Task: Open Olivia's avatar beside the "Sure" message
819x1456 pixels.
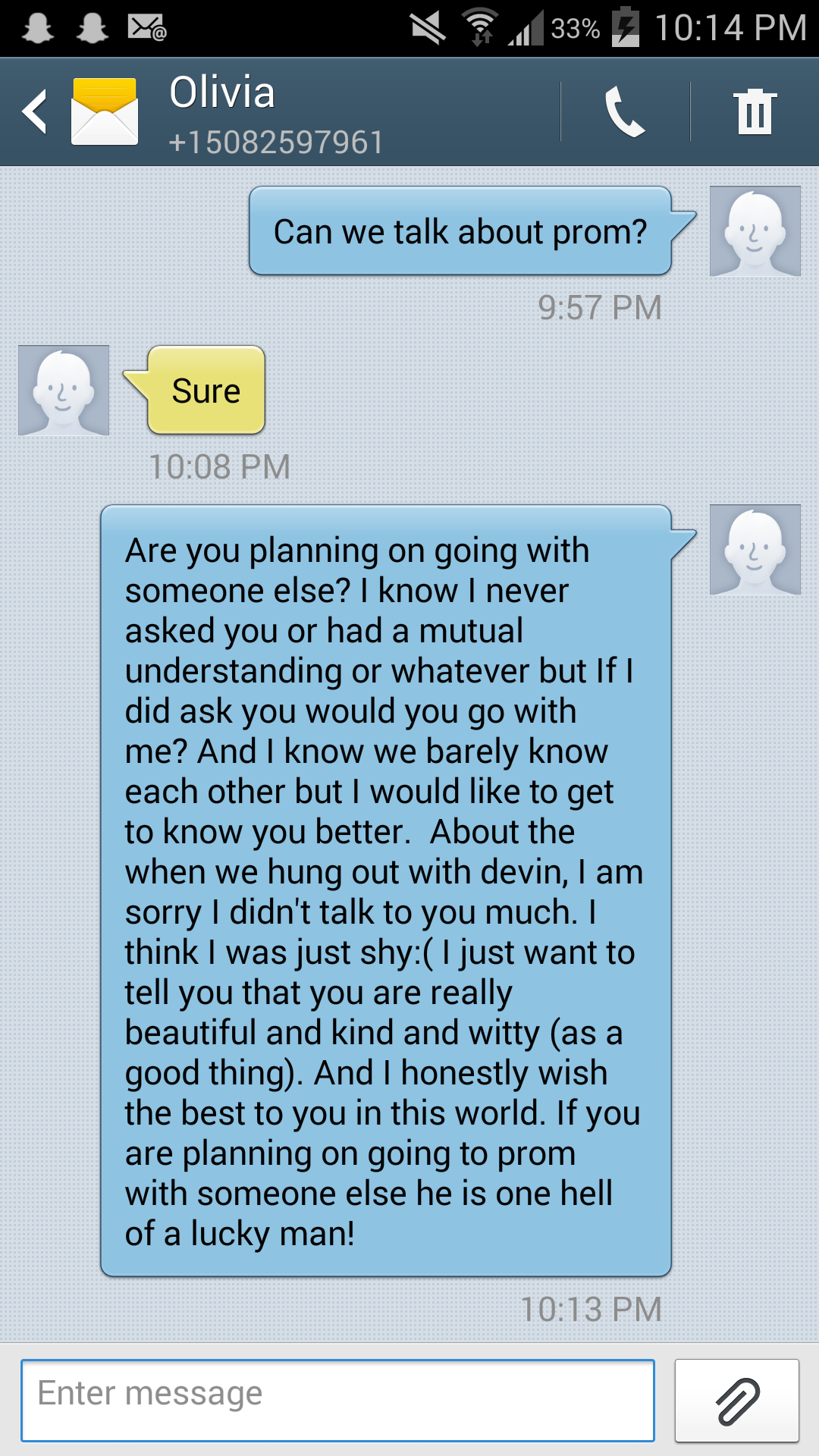Action: coord(64,390)
